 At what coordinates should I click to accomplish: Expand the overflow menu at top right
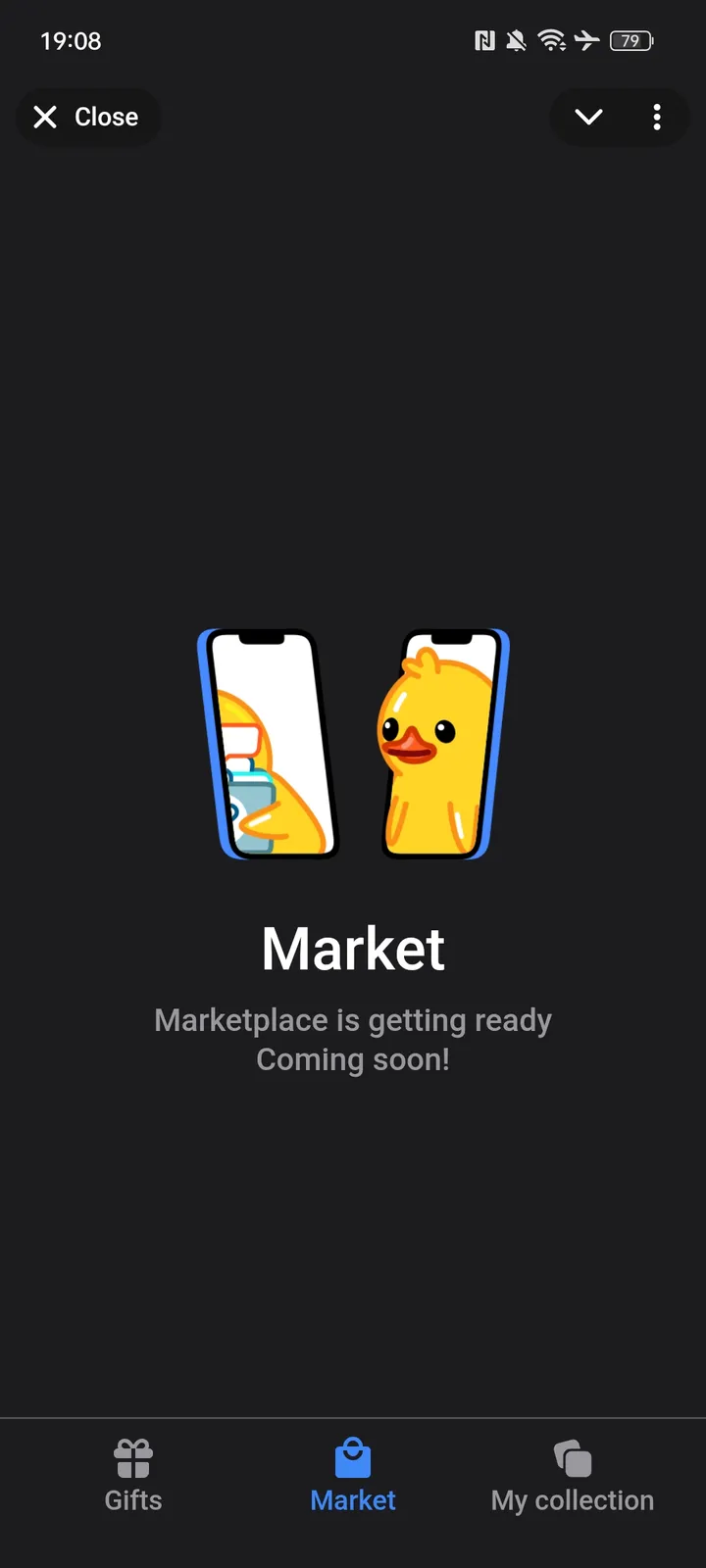point(657,117)
